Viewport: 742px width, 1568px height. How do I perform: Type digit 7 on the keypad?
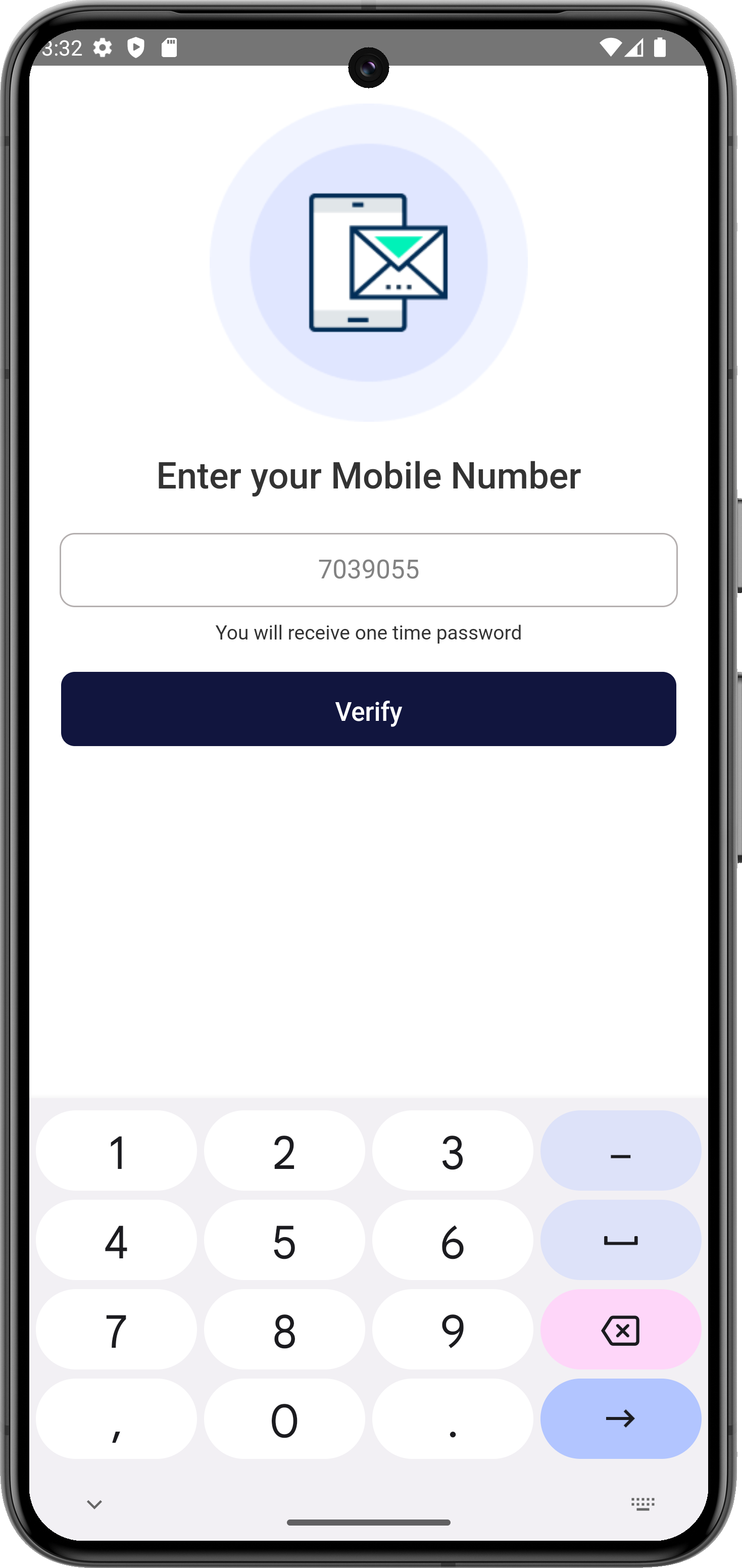coord(116,1330)
